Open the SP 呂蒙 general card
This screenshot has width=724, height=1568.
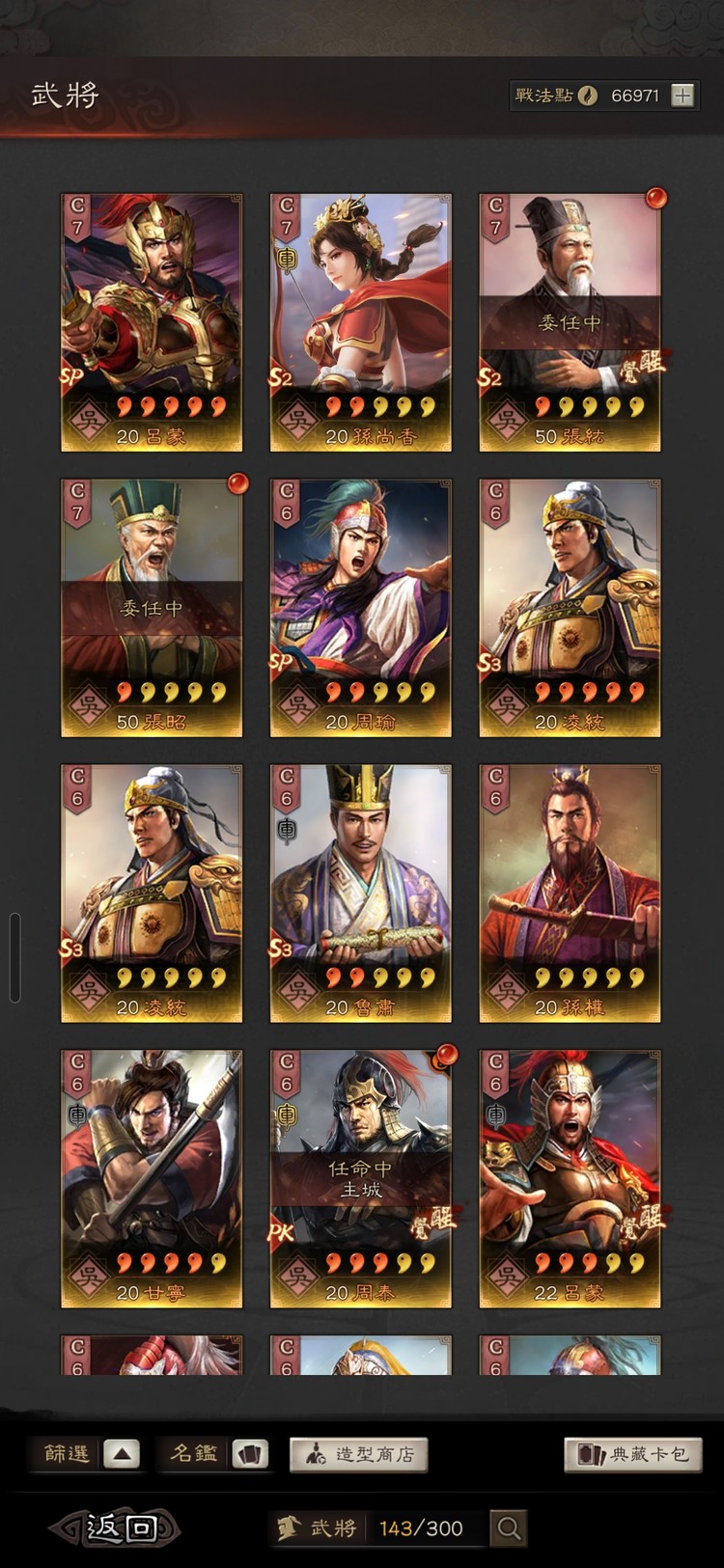click(x=152, y=321)
